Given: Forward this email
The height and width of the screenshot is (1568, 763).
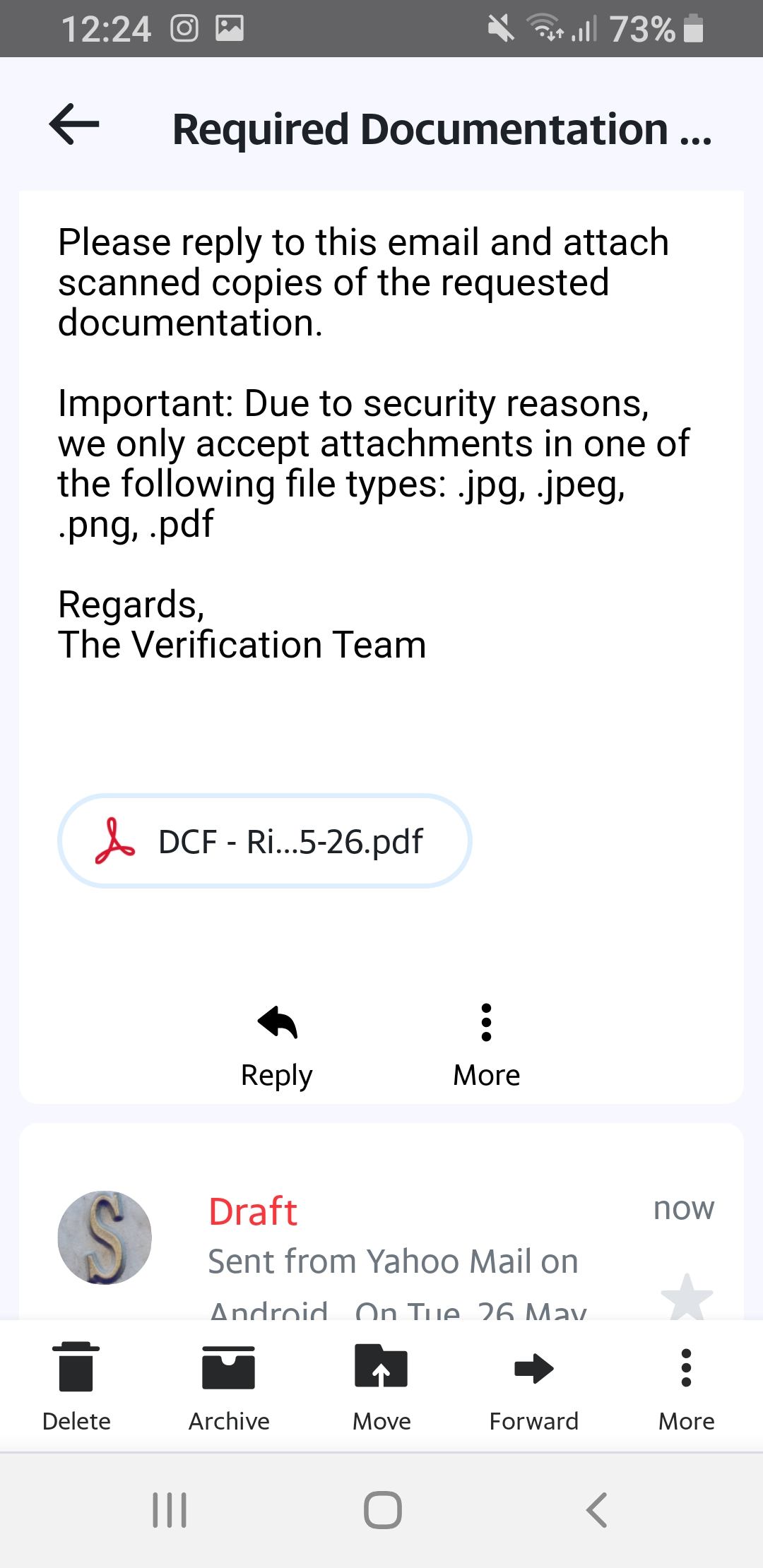Looking at the screenshot, I should click(534, 1386).
